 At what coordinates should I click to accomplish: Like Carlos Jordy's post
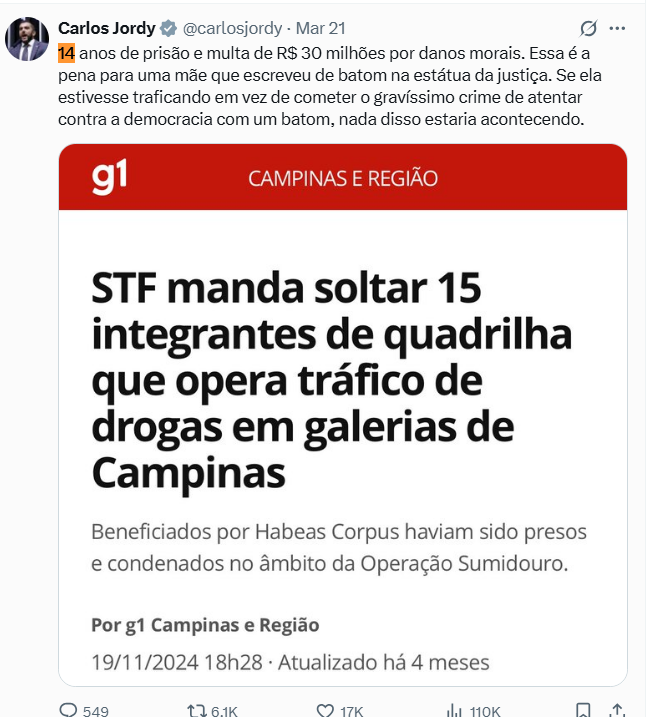[x=325, y=709]
